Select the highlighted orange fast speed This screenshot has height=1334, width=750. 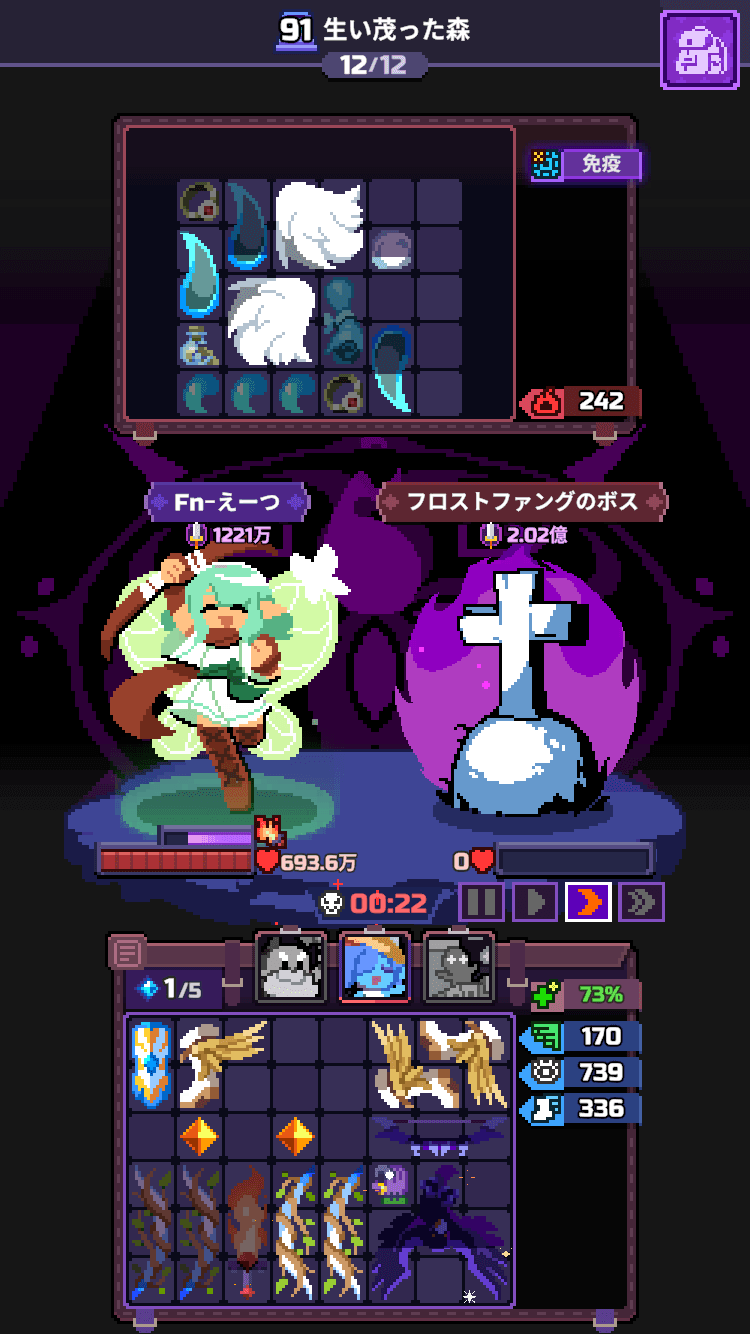coord(589,902)
